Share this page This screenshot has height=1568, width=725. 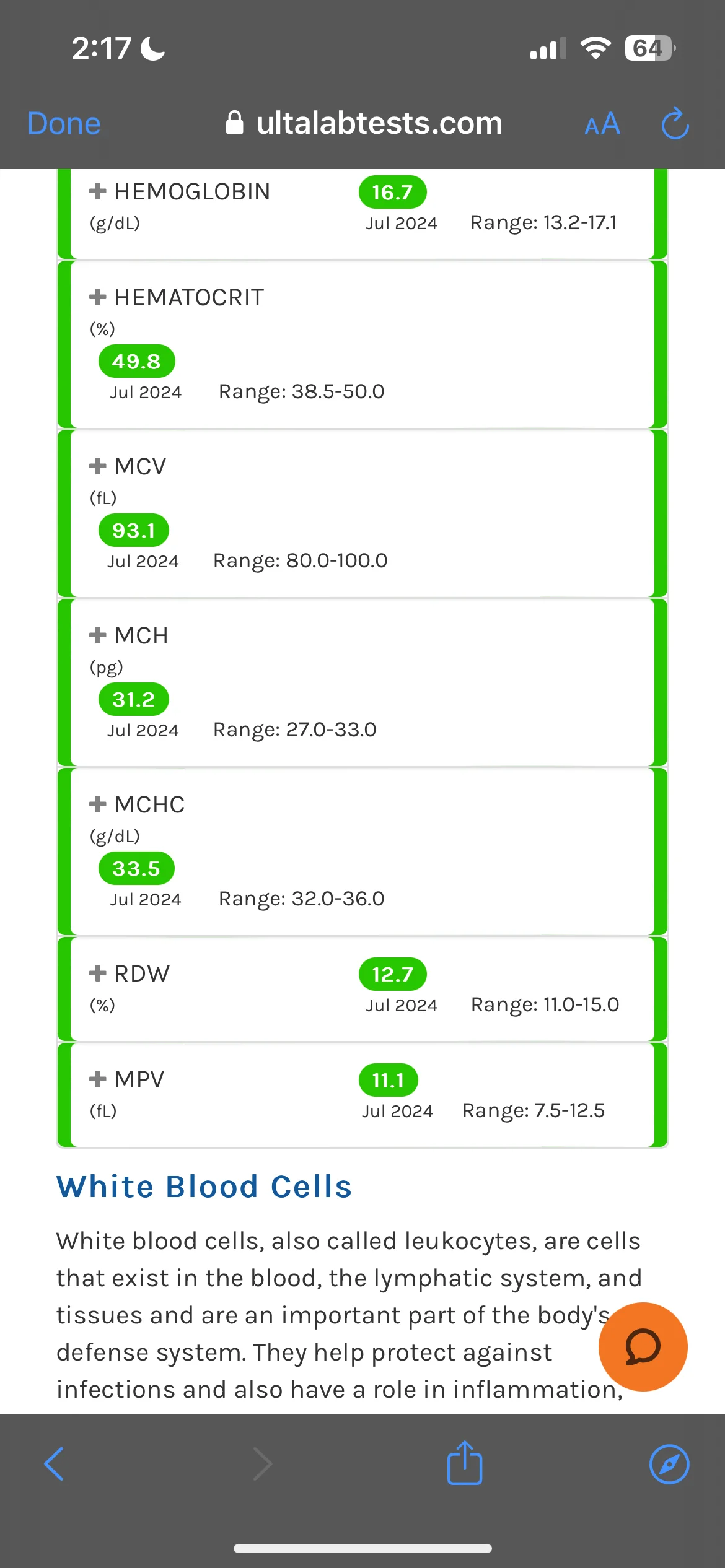465,1462
